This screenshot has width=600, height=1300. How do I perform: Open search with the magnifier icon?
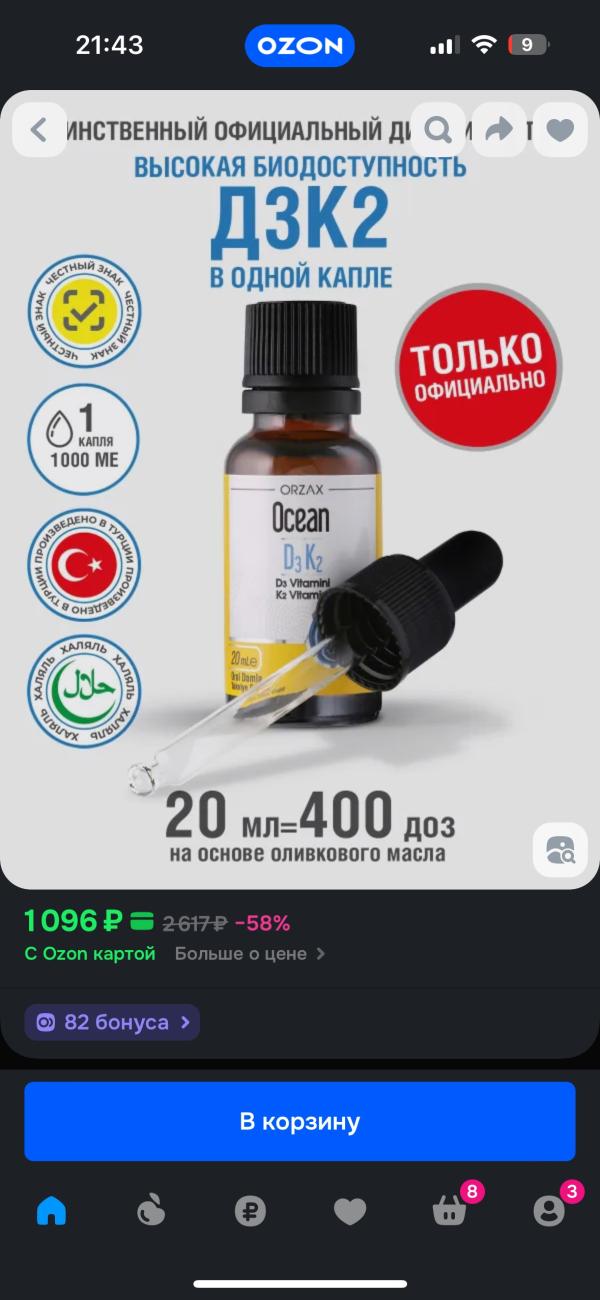(438, 129)
